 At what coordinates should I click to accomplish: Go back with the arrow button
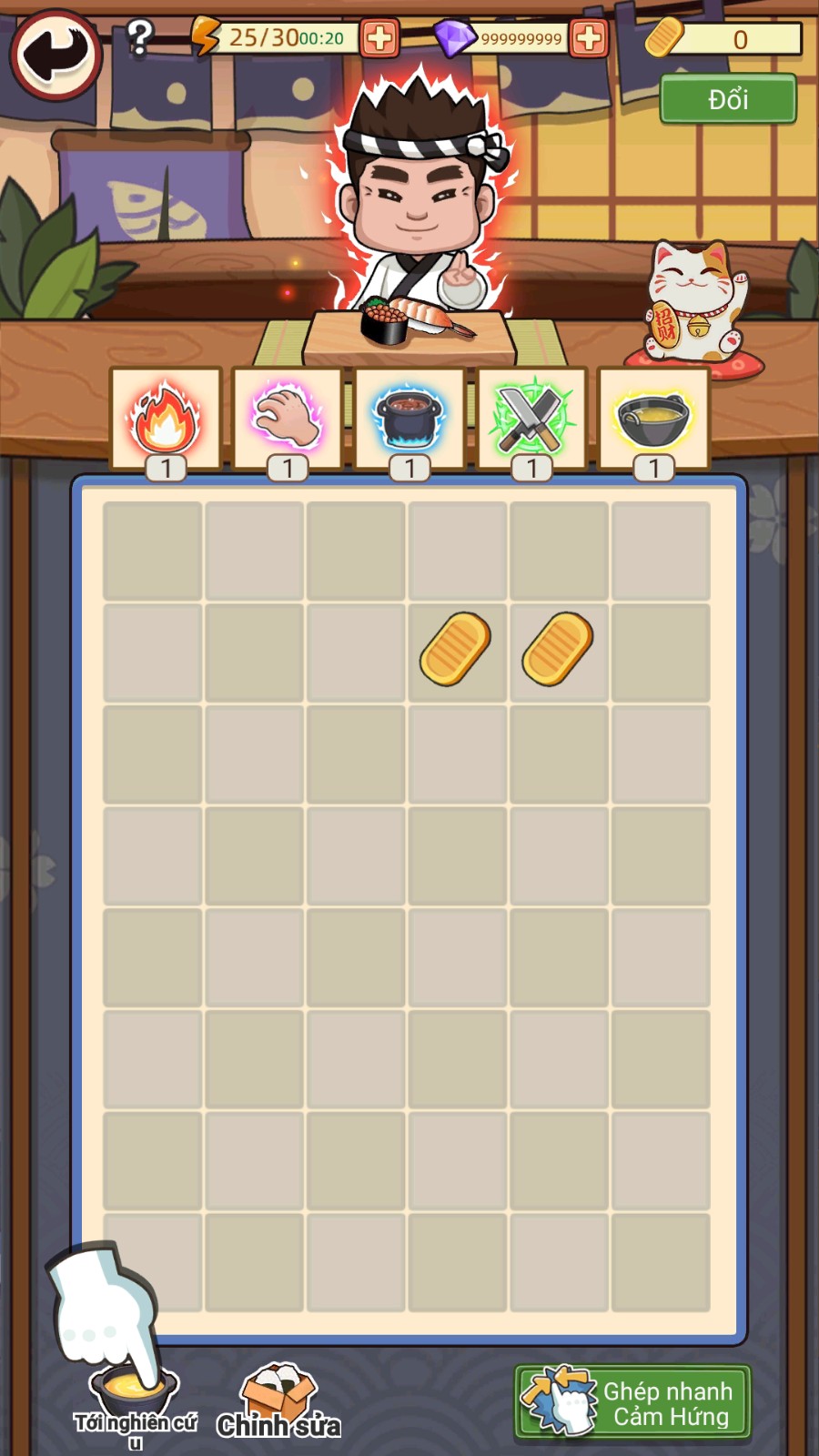pyautogui.click(x=56, y=55)
